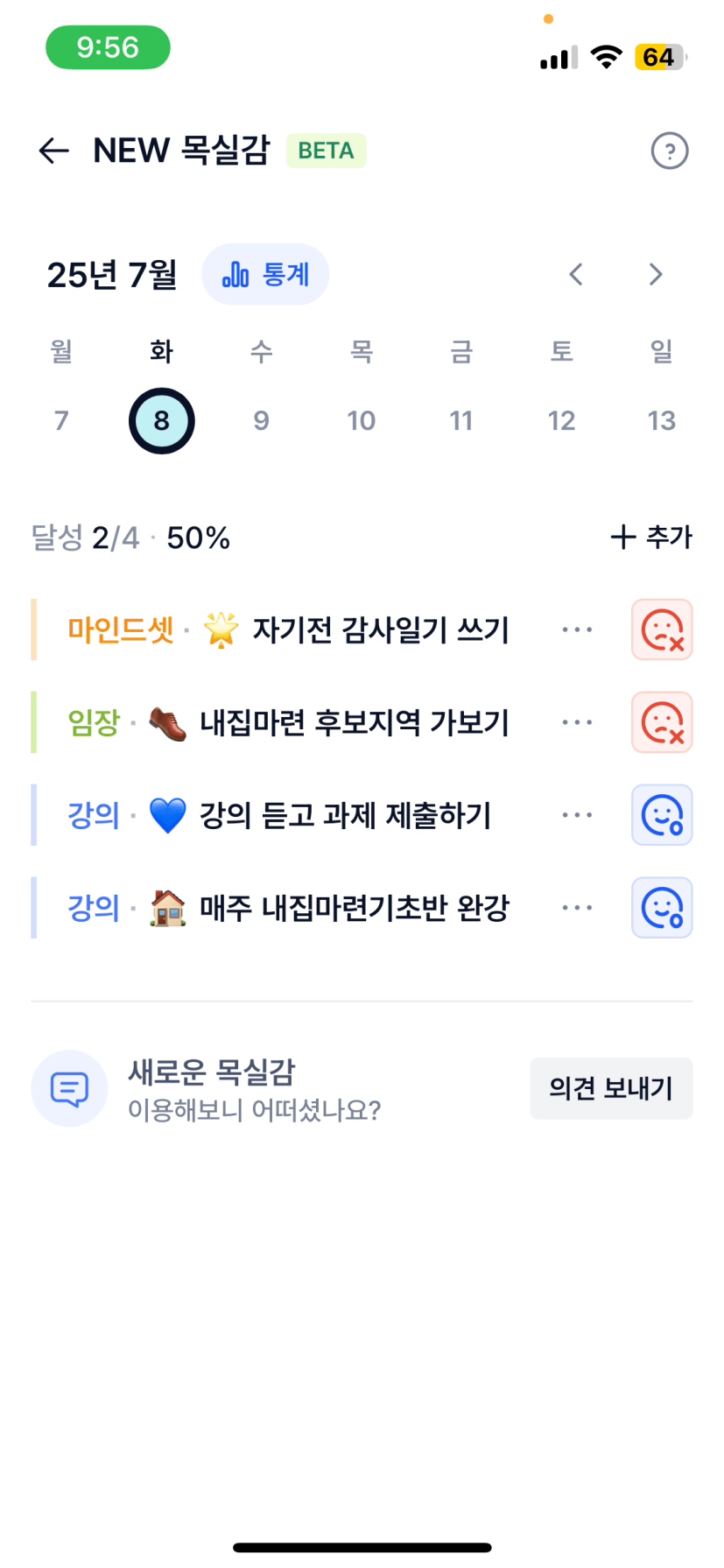Go to the next week arrow
The width and height of the screenshot is (724, 1568).
coord(656,274)
